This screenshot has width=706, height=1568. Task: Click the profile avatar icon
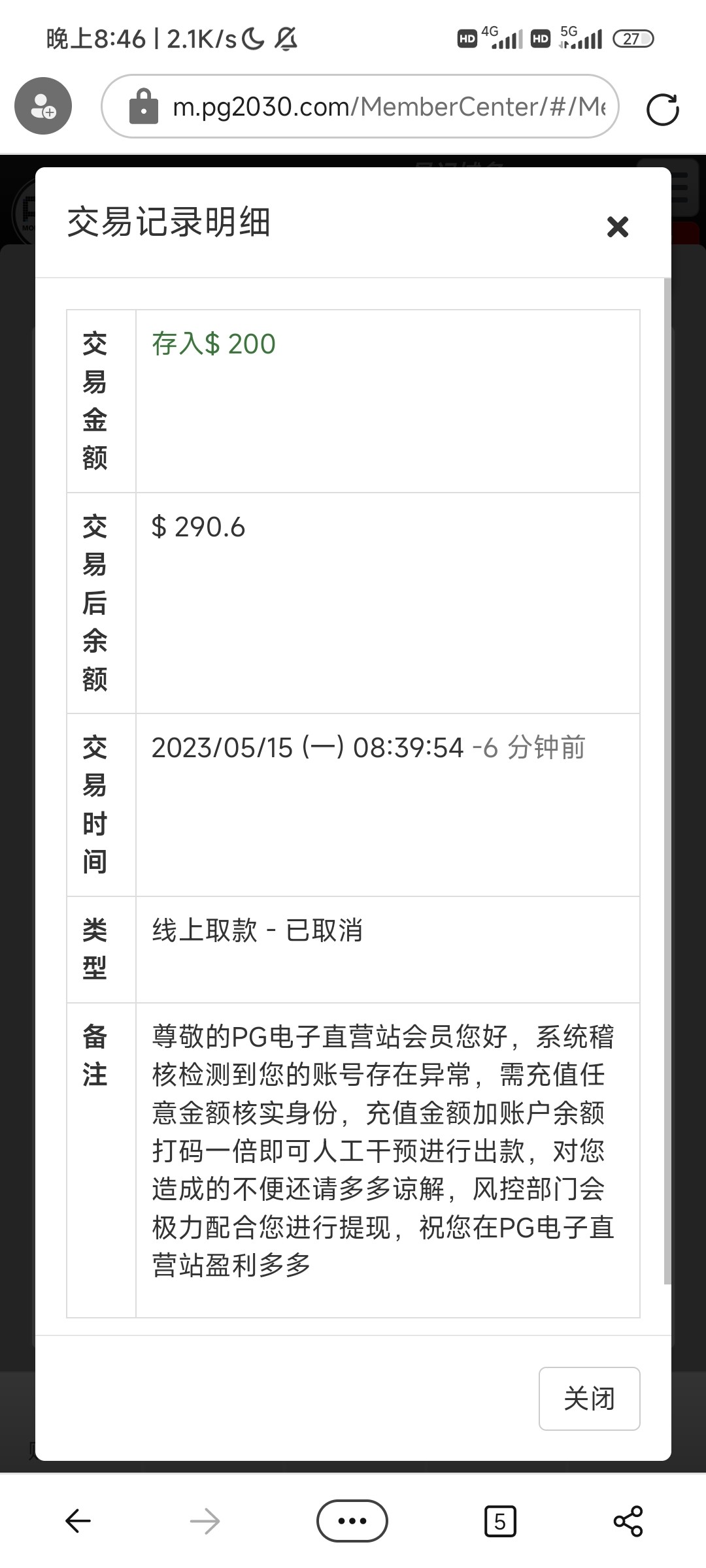(42, 106)
